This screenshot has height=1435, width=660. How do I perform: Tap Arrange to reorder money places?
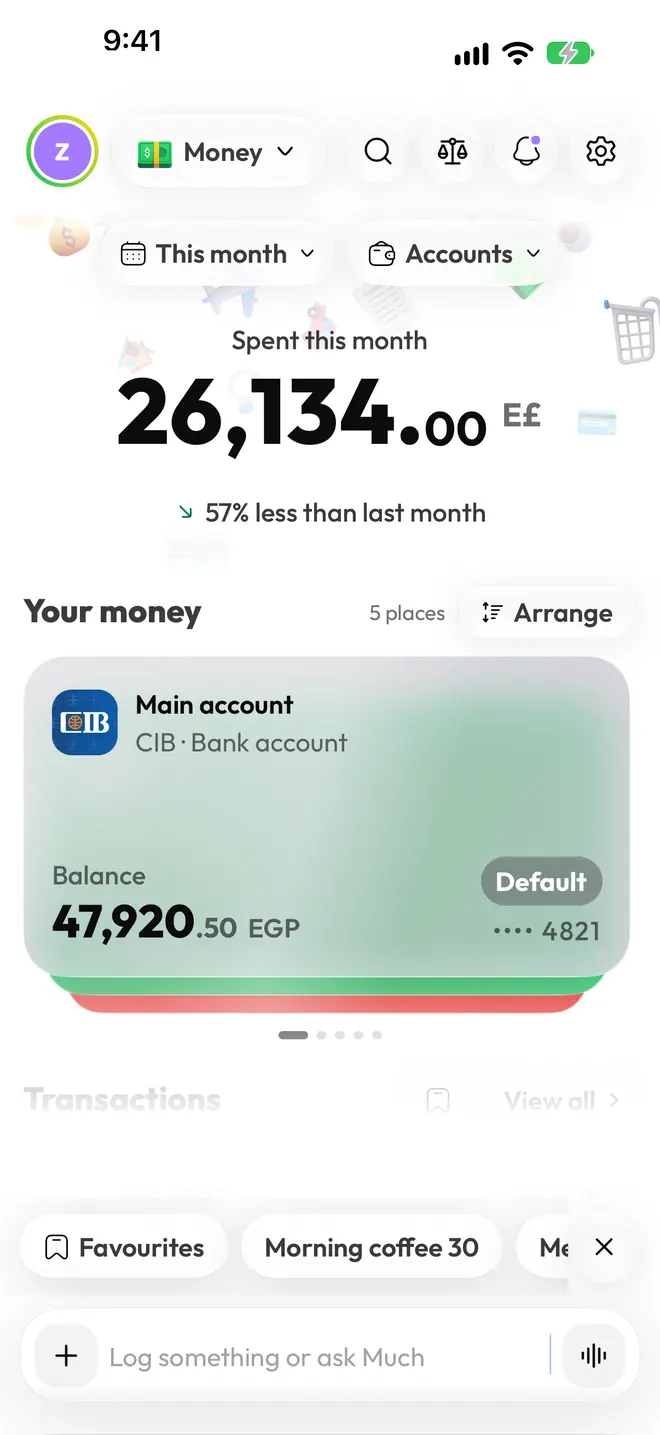click(547, 613)
